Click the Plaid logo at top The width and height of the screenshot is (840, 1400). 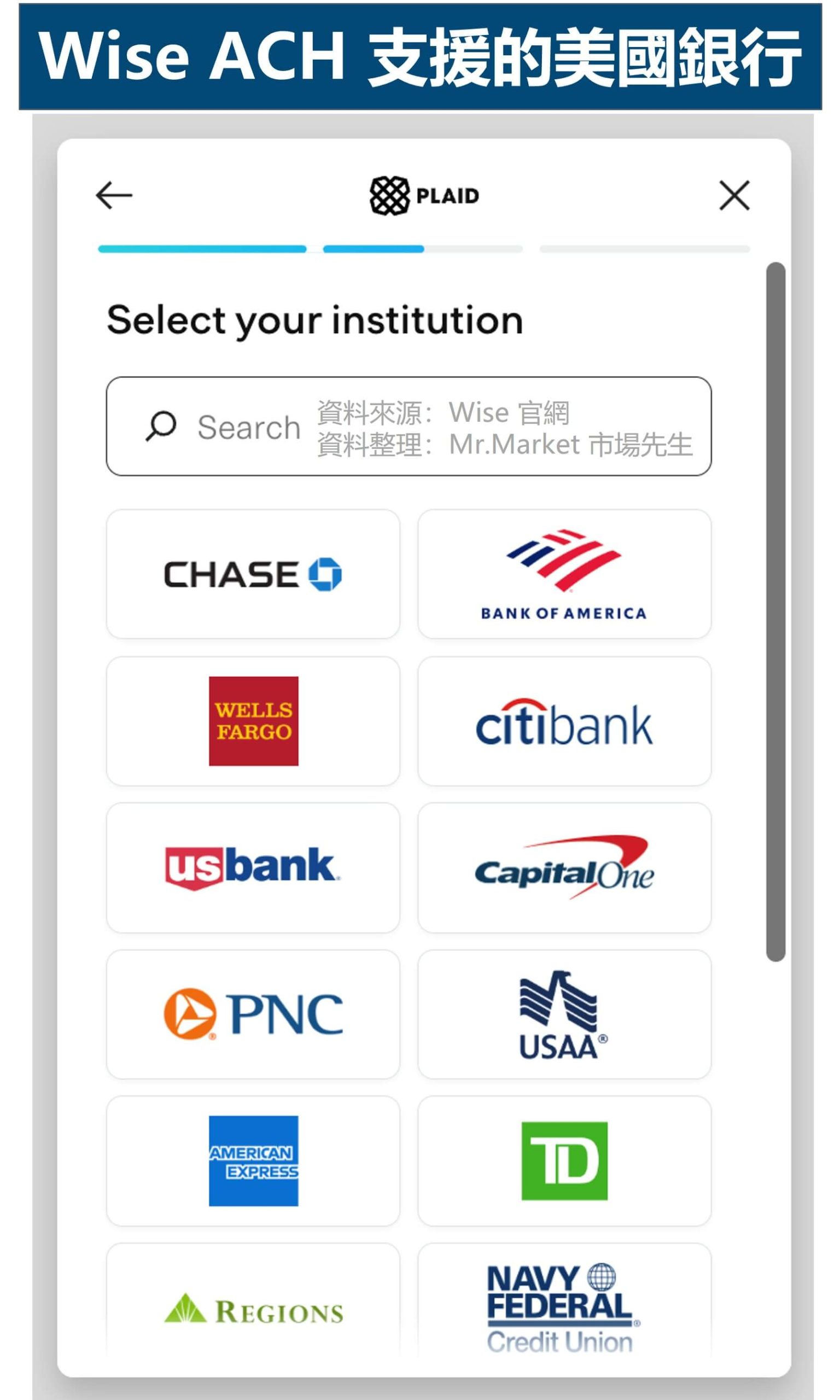coord(425,195)
